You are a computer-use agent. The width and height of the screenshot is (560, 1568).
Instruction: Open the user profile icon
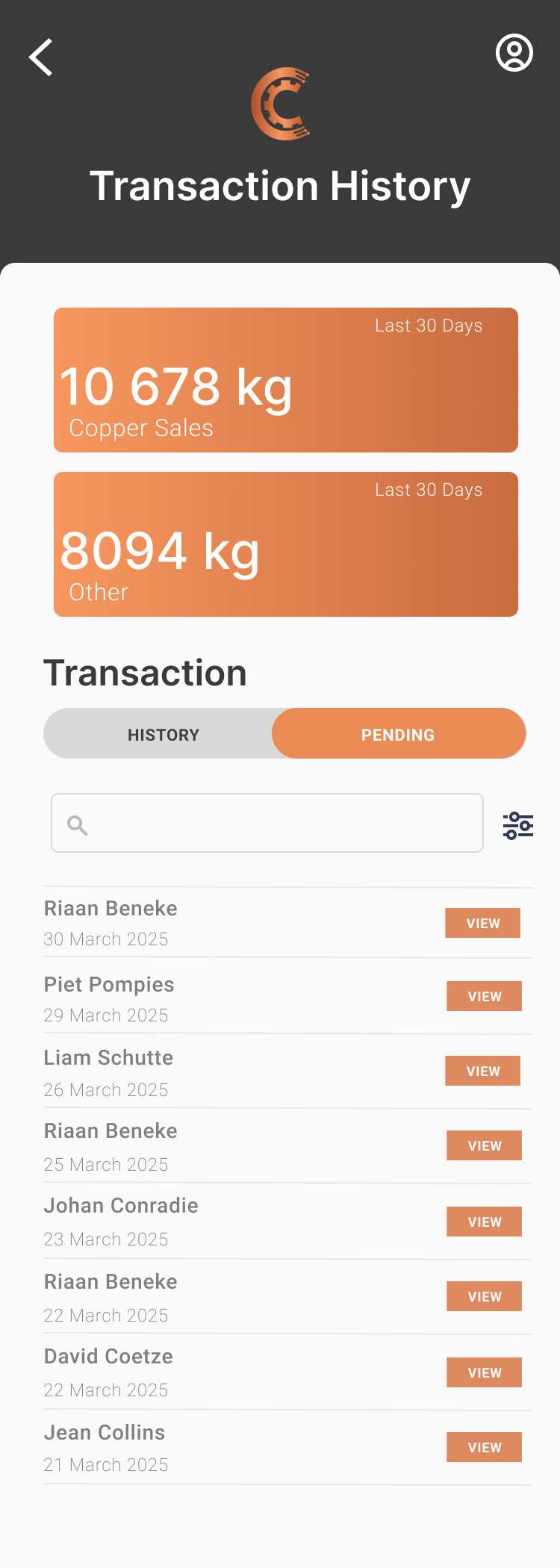point(514,53)
